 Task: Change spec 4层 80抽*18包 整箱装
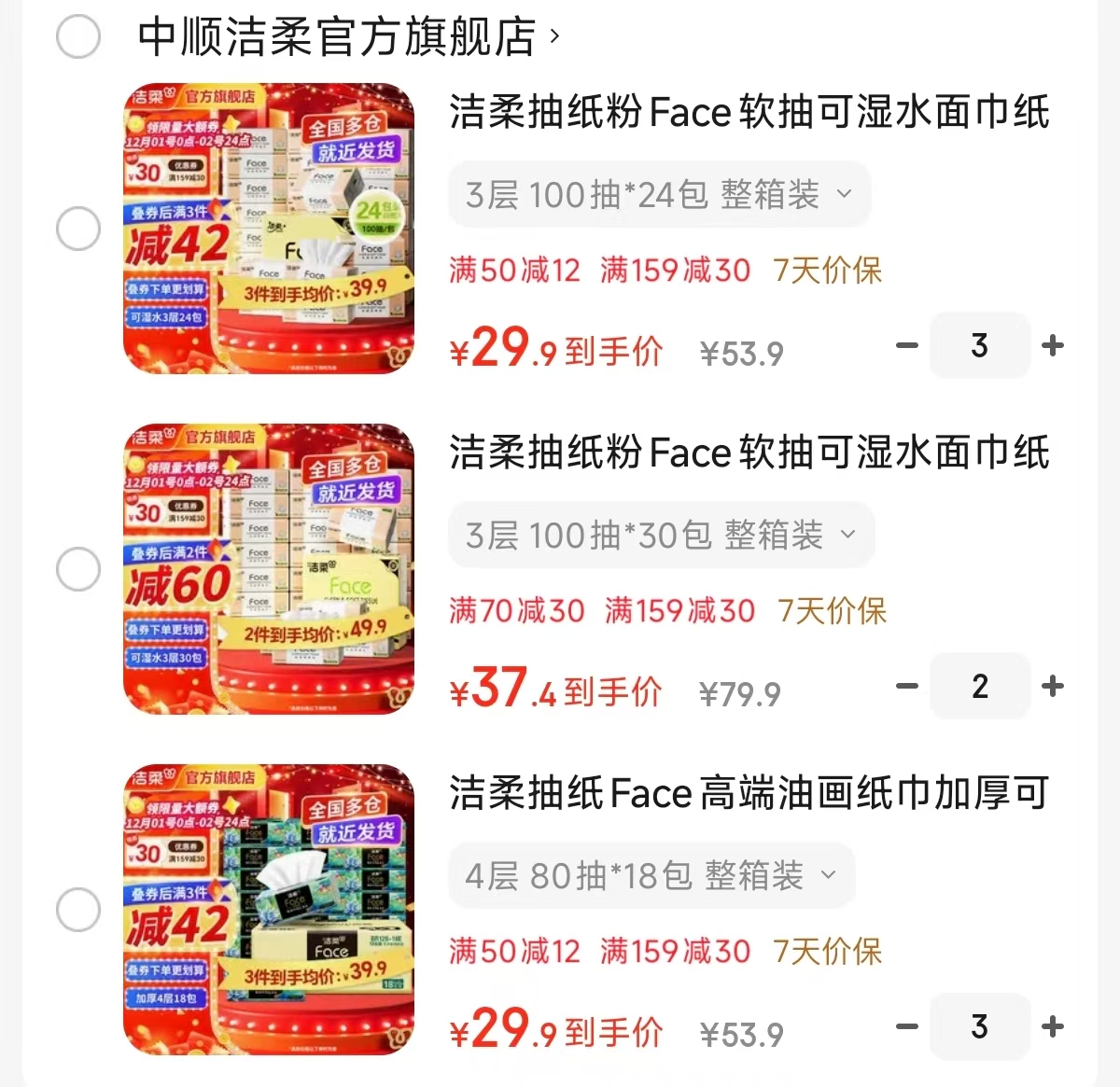(651, 875)
